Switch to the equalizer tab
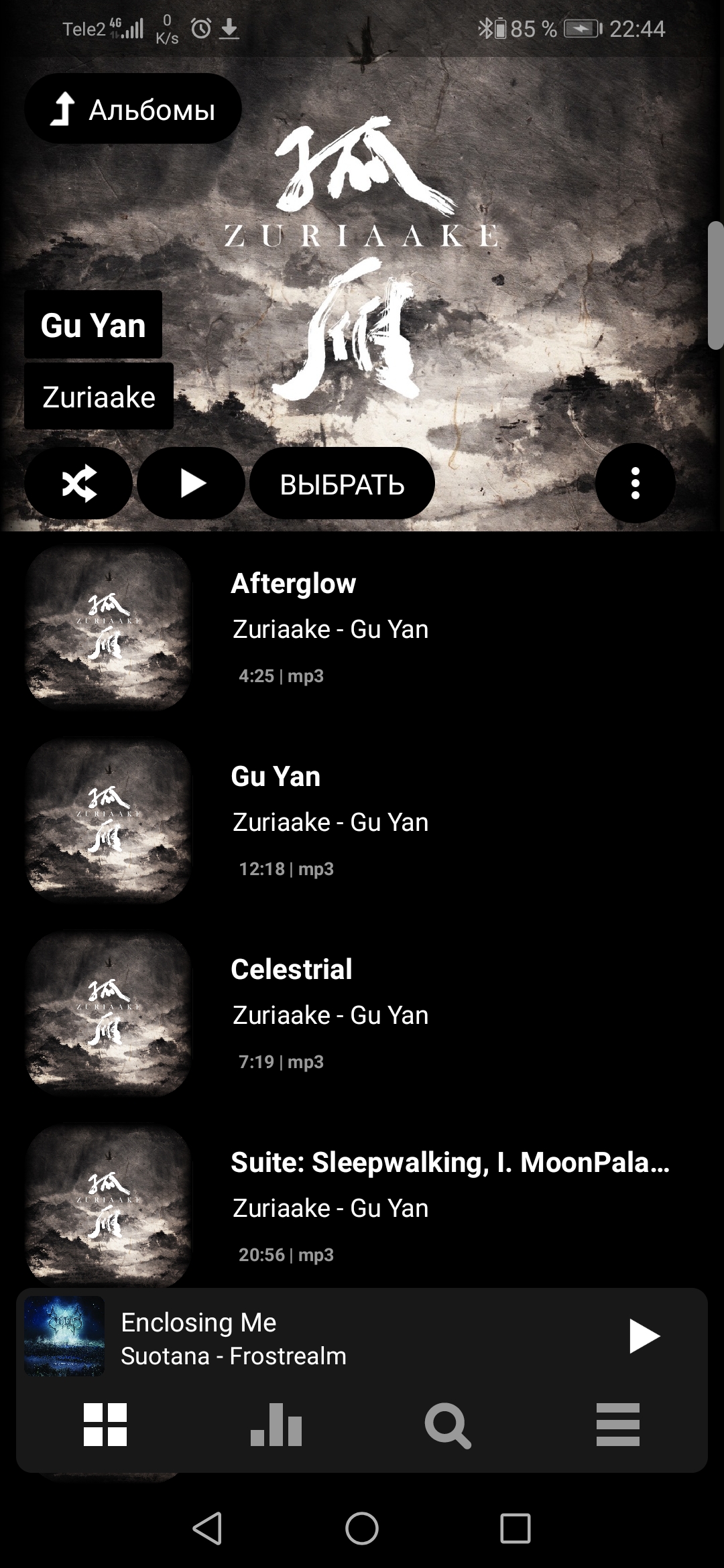The width and height of the screenshot is (724, 1568). (276, 1425)
